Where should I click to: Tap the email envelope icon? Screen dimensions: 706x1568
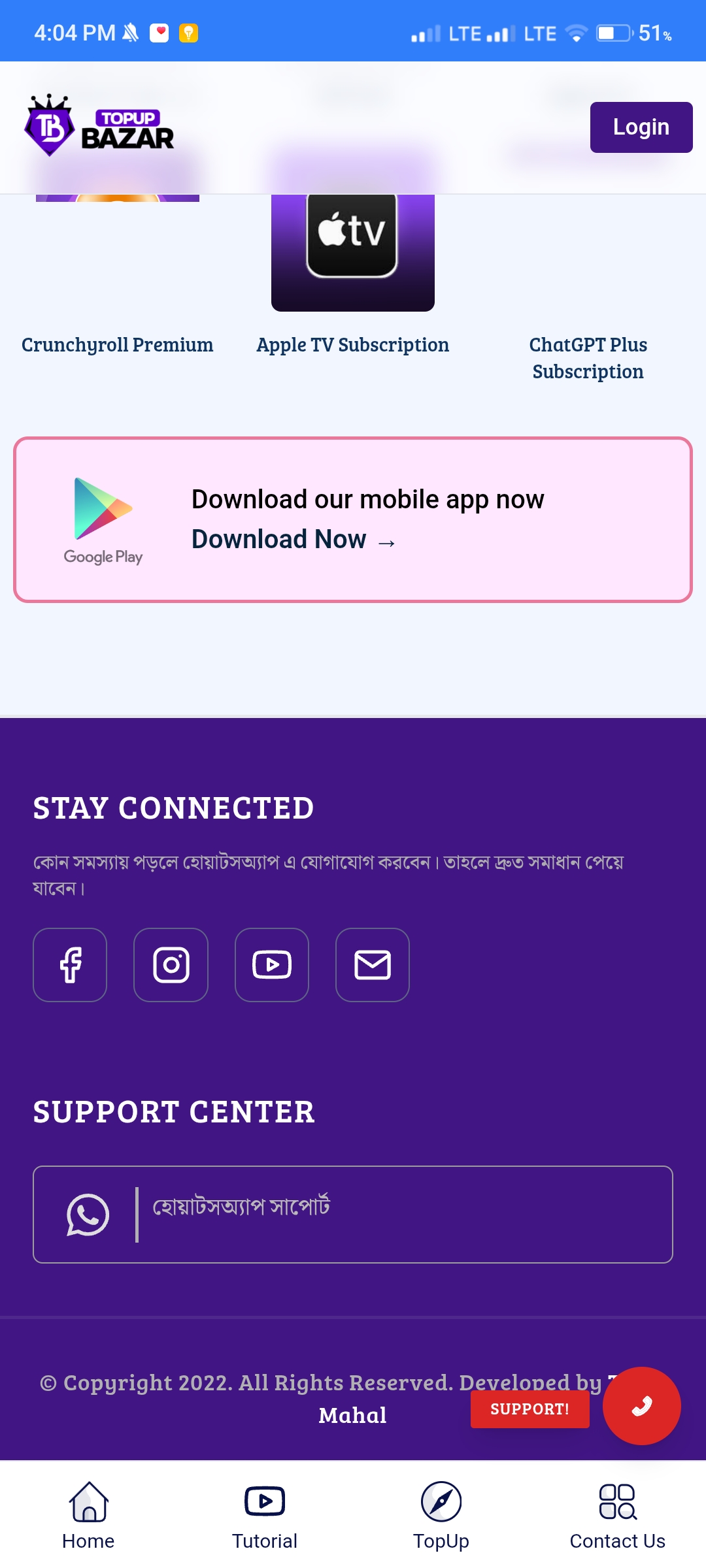click(x=373, y=965)
